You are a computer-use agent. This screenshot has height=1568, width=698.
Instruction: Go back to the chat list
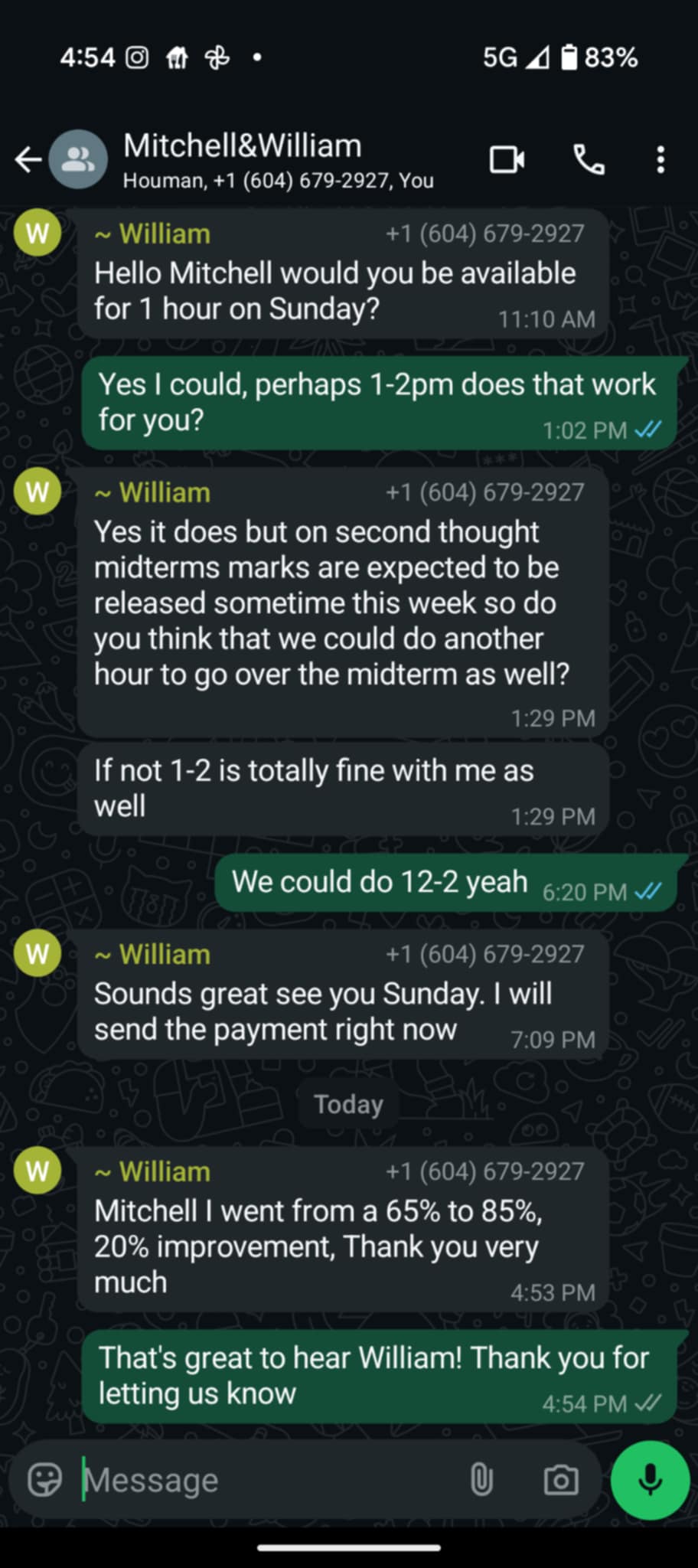(x=28, y=160)
